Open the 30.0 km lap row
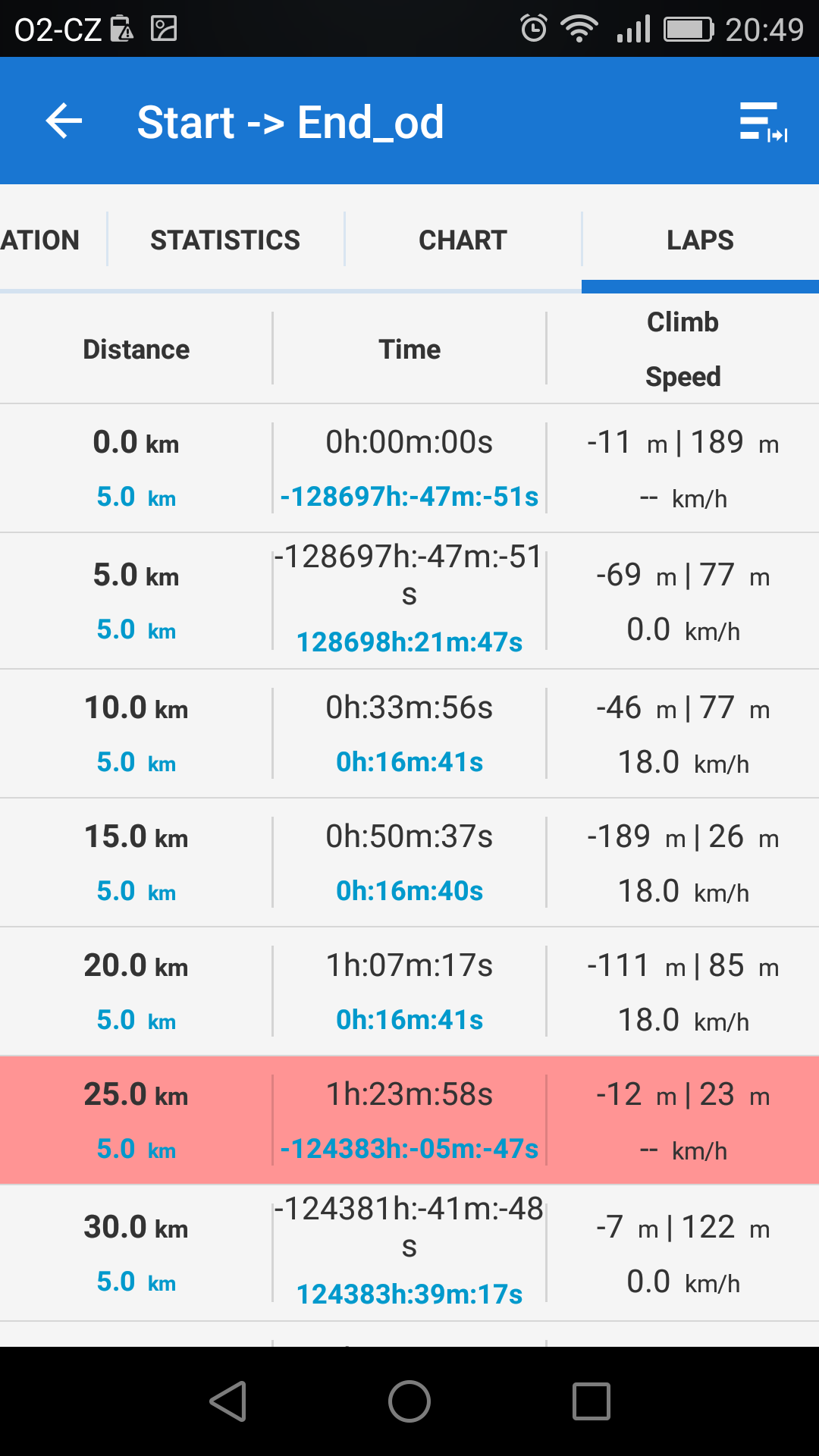This screenshot has height=1456, width=819. pos(409,1253)
